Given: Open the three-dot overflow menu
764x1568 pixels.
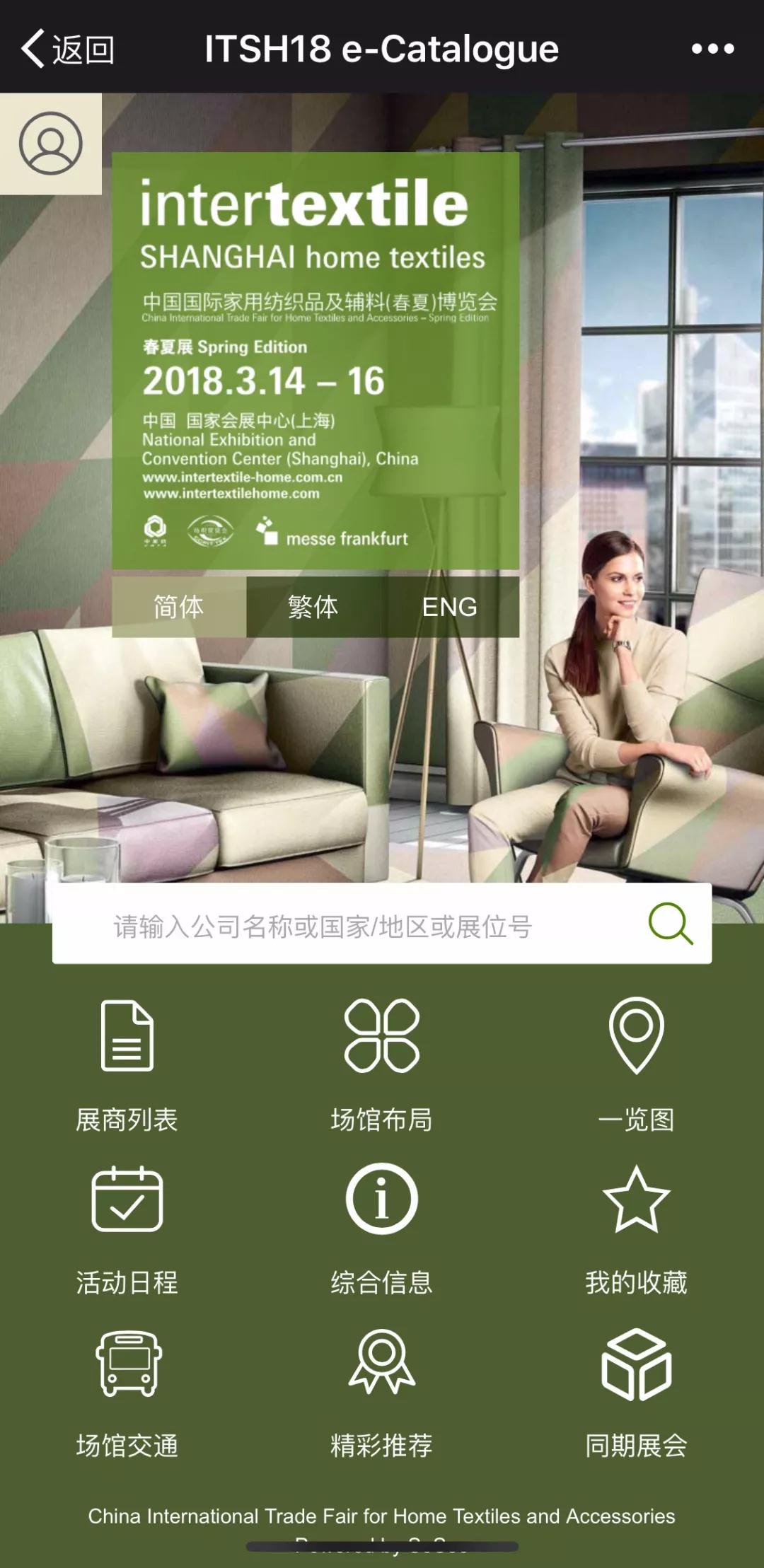Looking at the screenshot, I should (x=712, y=49).
